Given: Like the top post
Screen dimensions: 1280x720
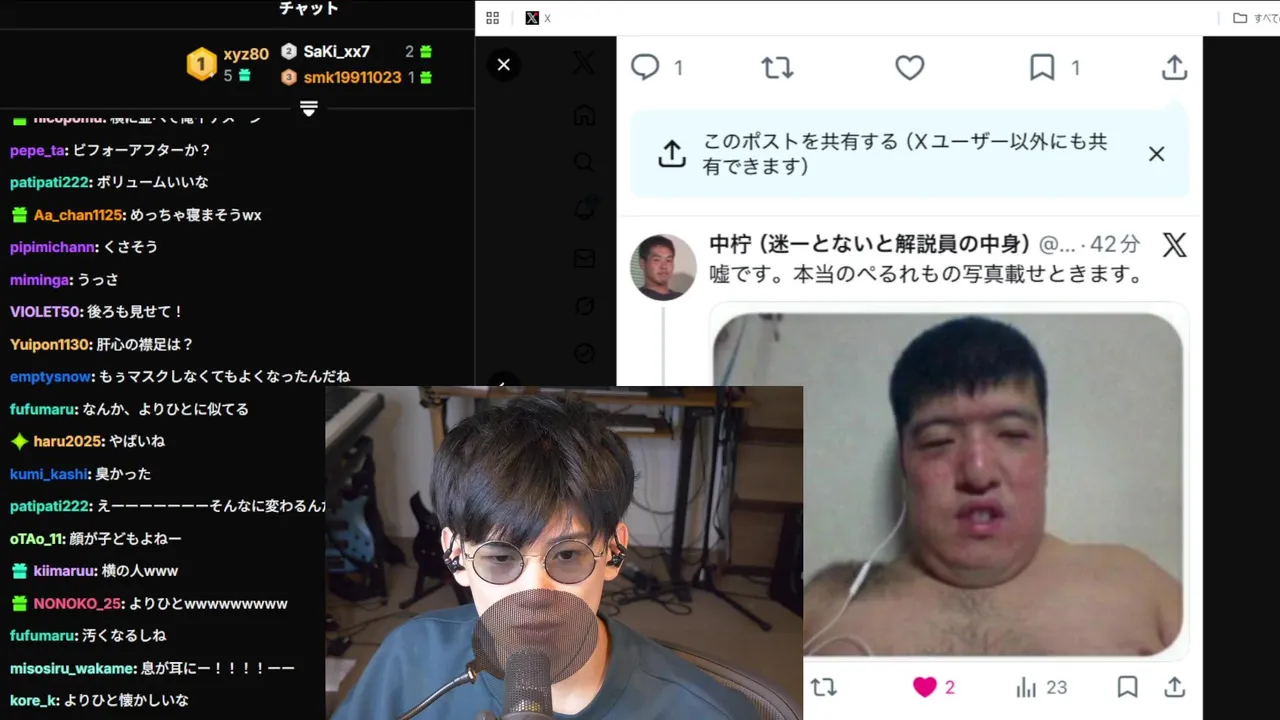Looking at the screenshot, I should (909, 67).
